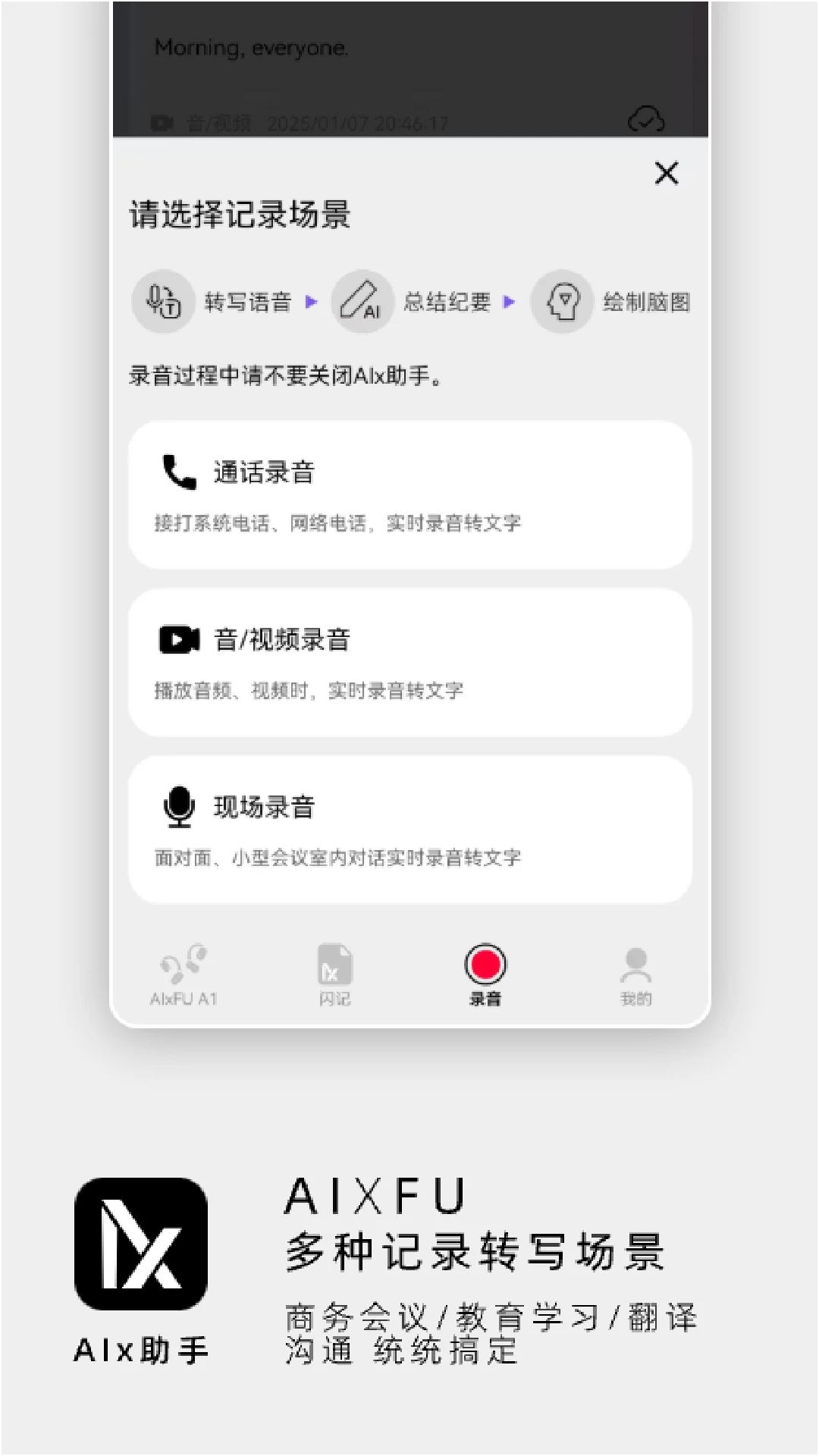Click the purple arrow after 转写语音
The width and height of the screenshot is (819, 1456).
tap(310, 301)
